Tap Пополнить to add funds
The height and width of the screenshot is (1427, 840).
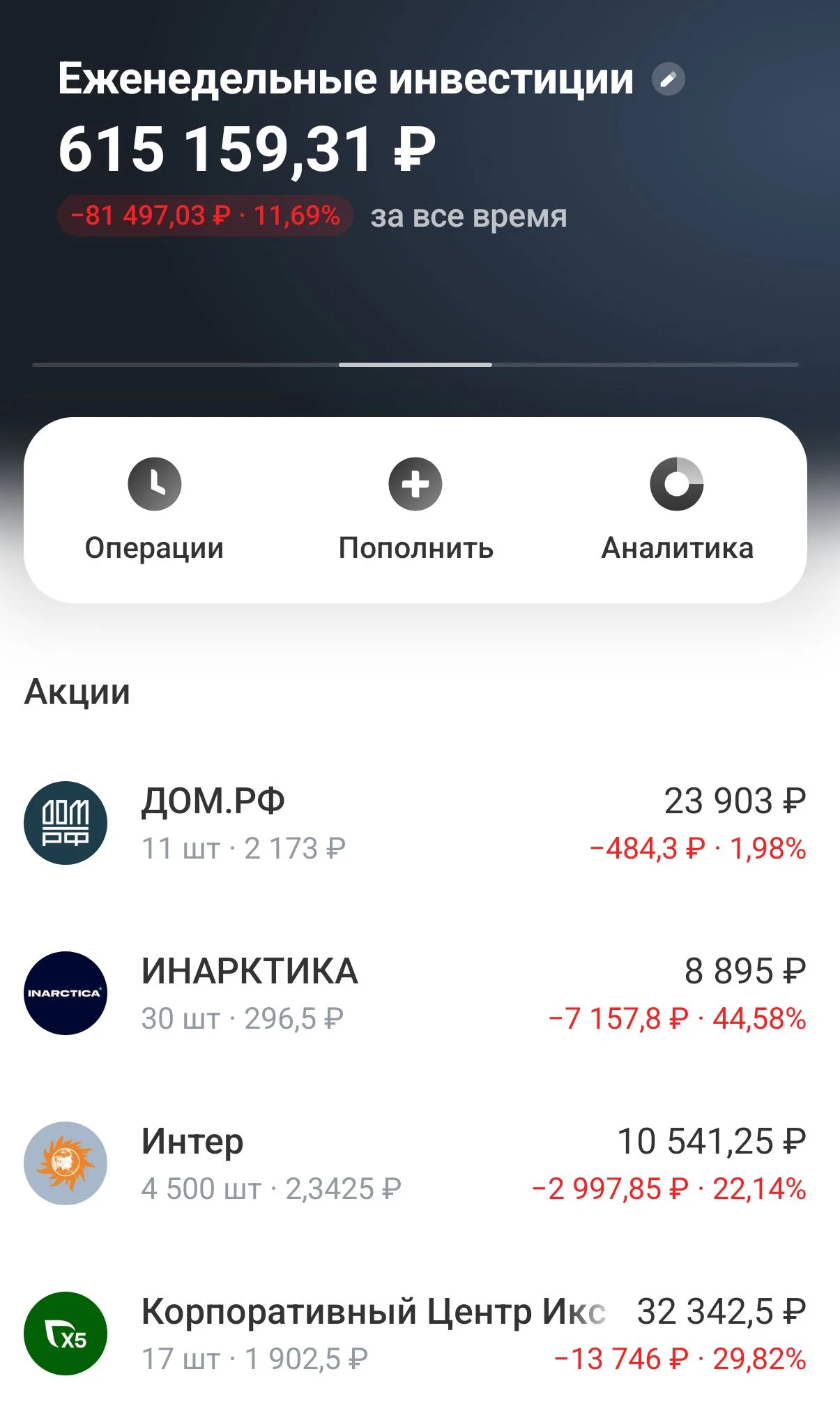415,510
